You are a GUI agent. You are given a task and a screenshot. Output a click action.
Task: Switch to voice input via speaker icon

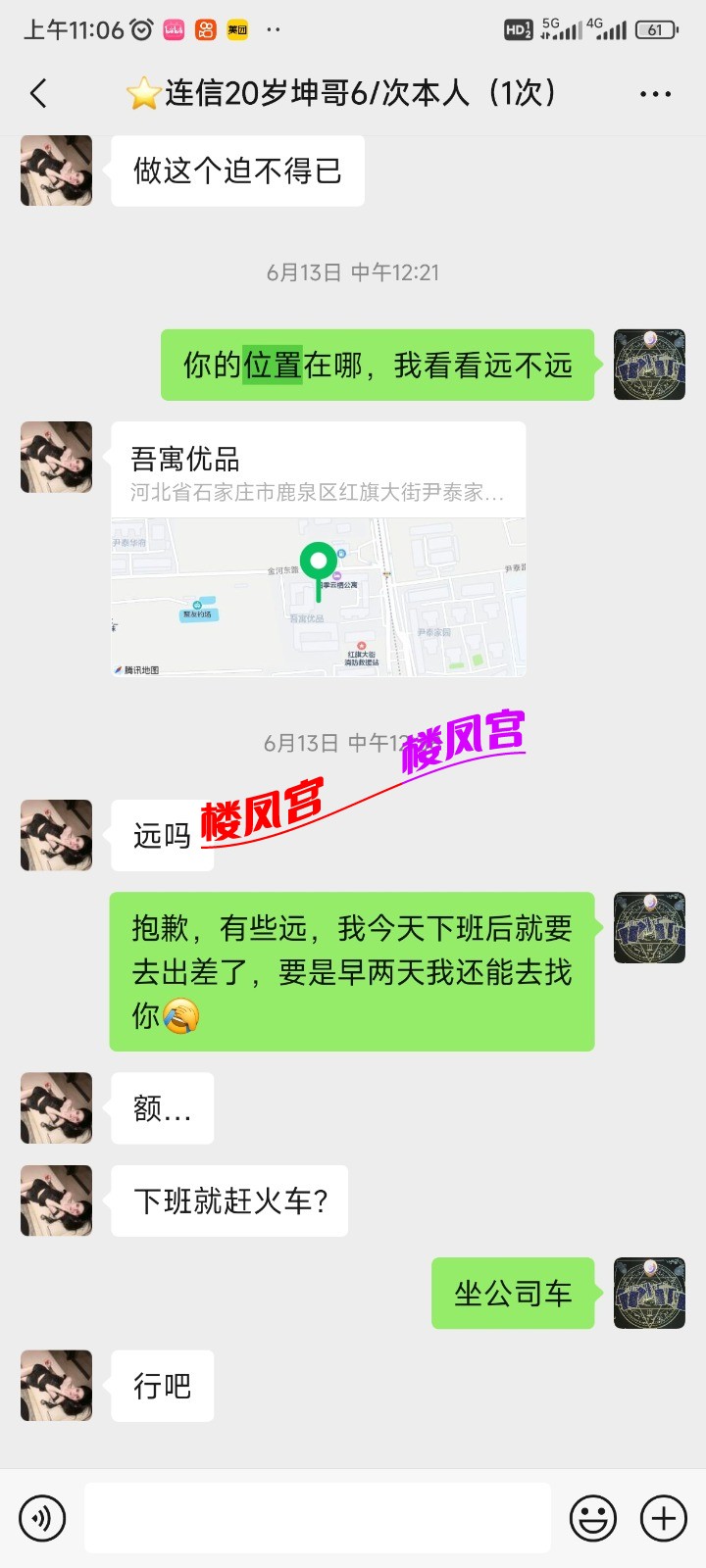41,1517
